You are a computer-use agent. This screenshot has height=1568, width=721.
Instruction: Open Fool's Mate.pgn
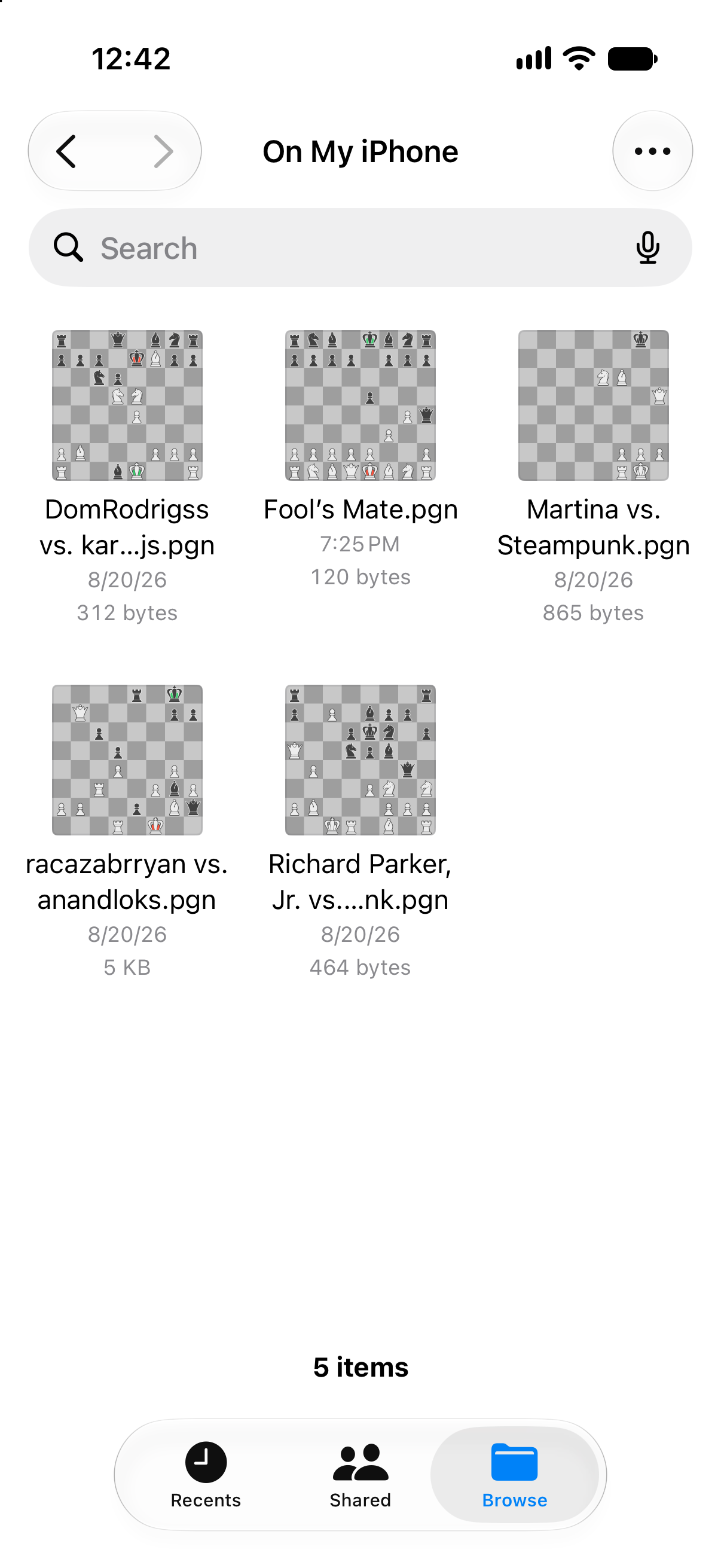pos(360,406)
